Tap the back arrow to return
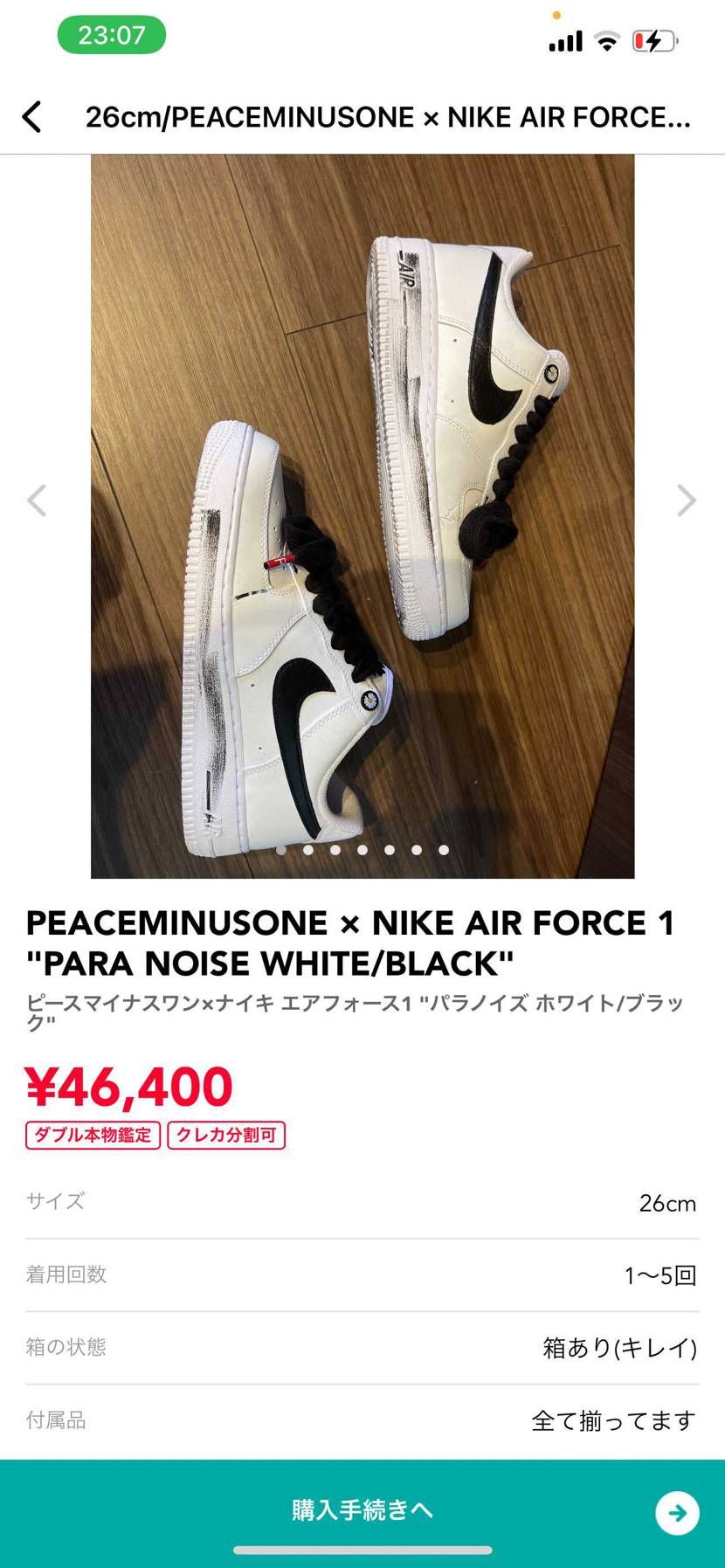Viewport: 725px width, 1568px height. pos(33,115)
